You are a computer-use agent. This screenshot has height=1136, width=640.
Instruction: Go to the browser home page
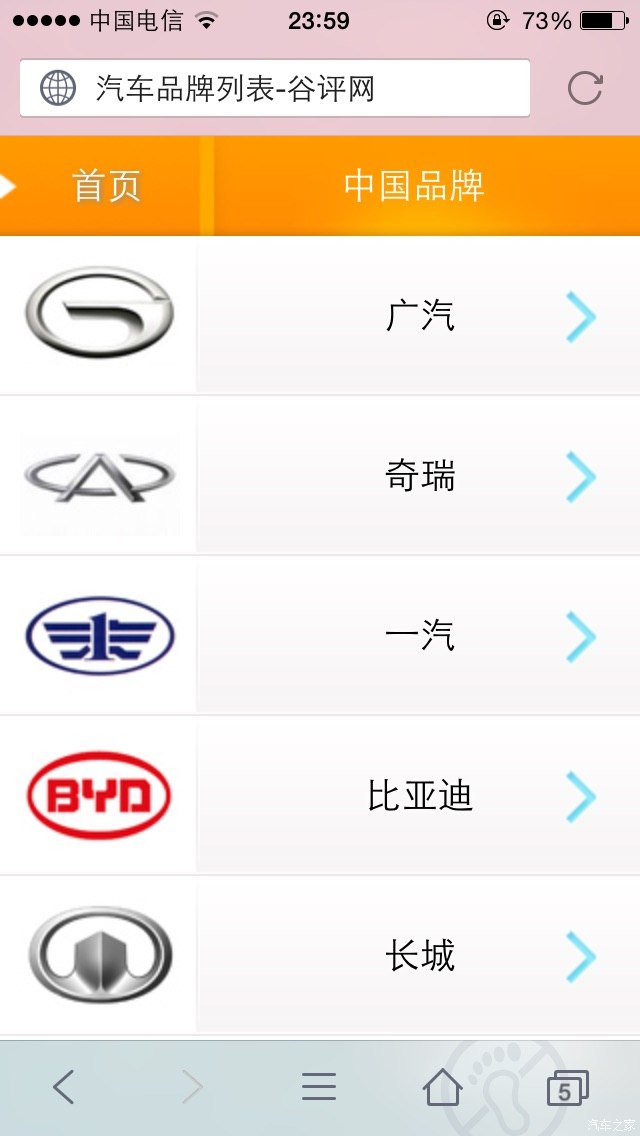click(443, 1087)
